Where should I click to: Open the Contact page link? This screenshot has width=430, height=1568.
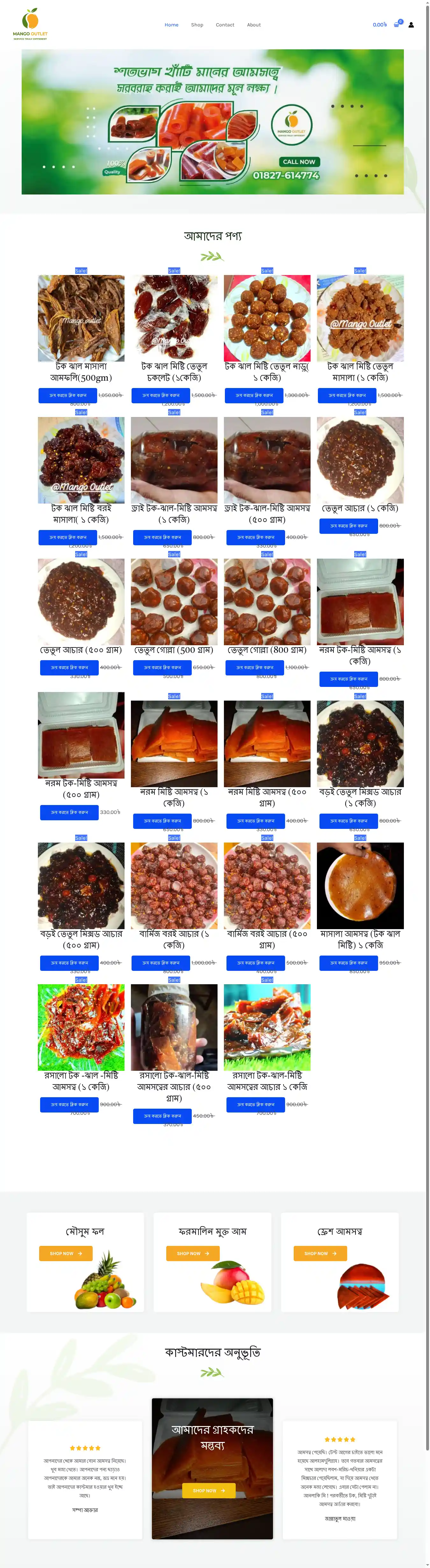(225, 25)
